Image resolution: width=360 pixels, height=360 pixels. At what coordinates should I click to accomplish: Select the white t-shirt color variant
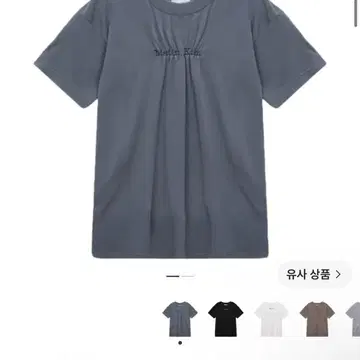click(271, 319)
